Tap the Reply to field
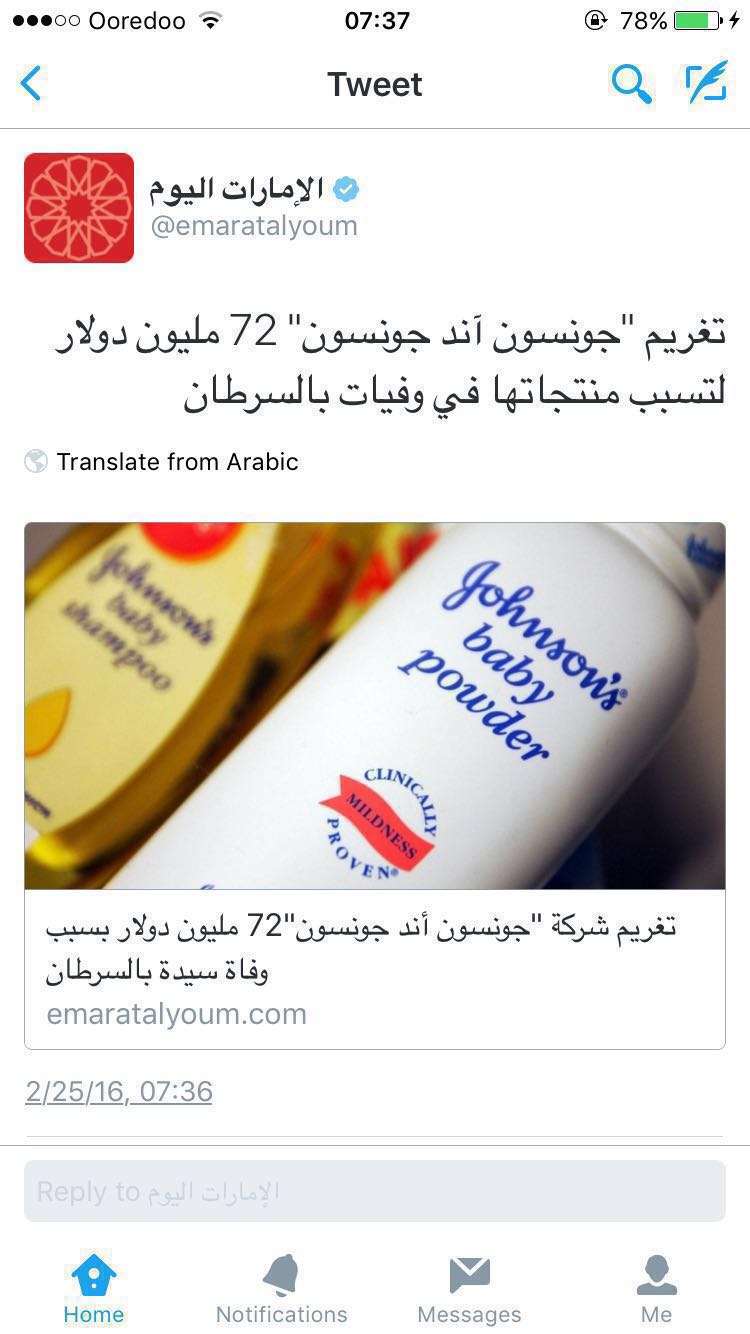Image resolution: width=750 pixels, height=1334 pixels. coord(375,1191)
